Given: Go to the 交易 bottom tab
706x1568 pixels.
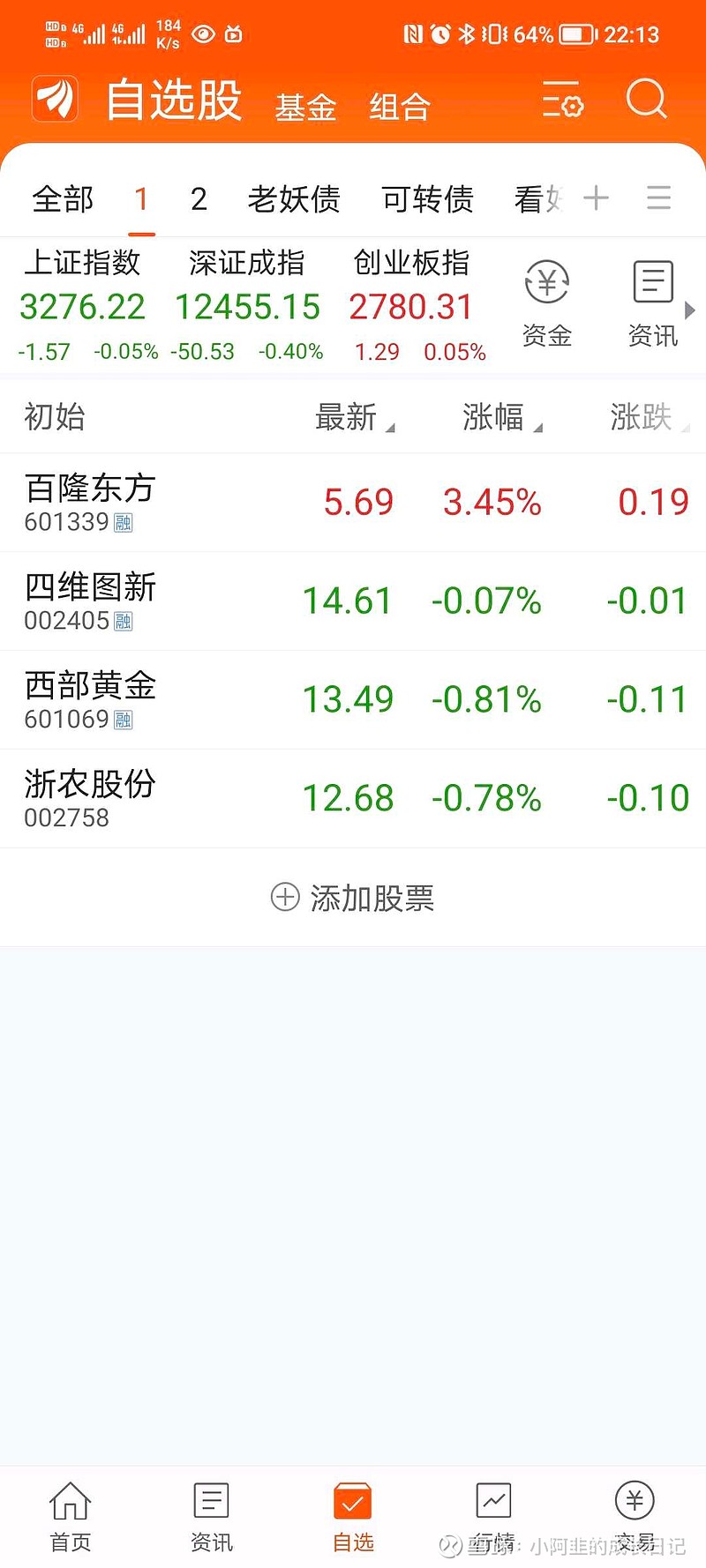Looking at the screenshot, I should [635, 1517].
